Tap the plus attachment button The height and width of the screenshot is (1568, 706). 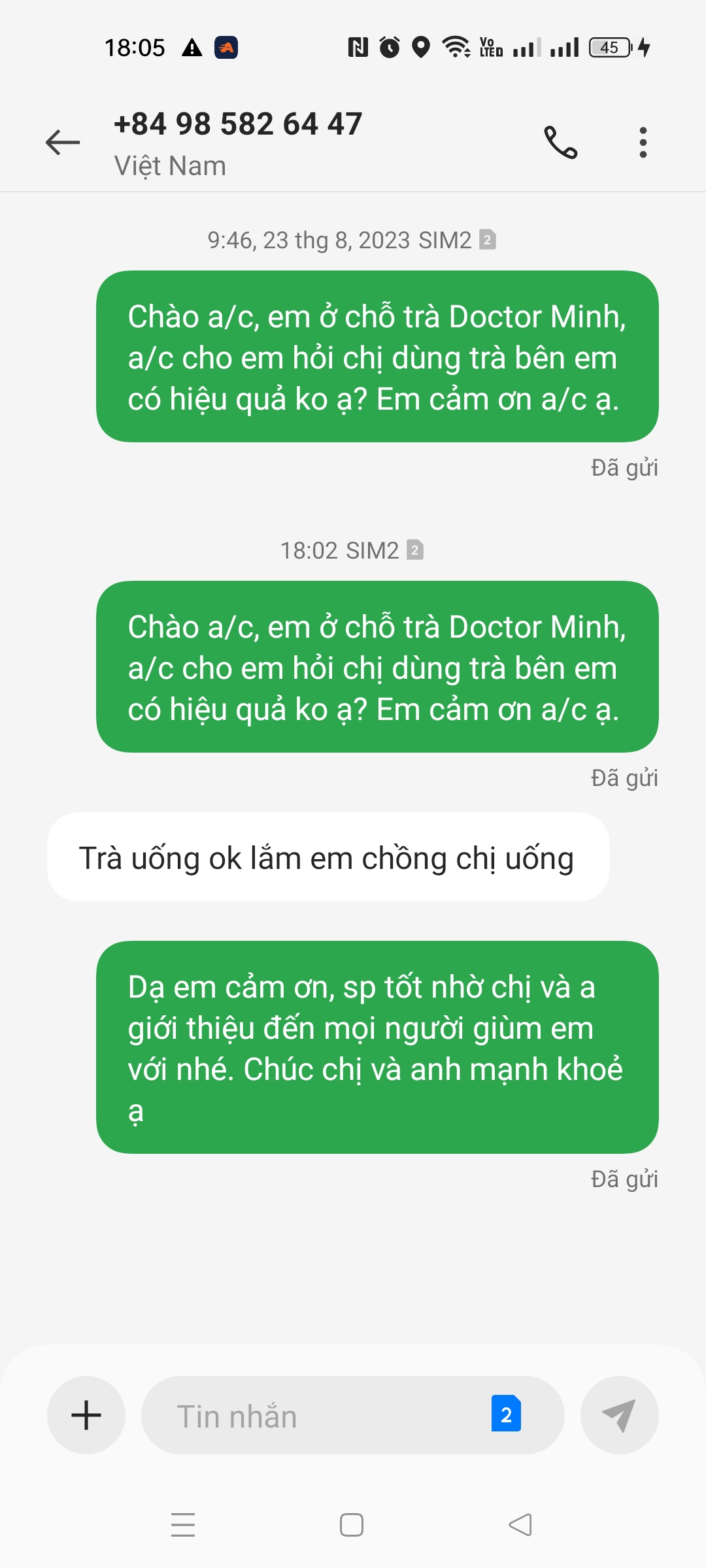coord(86,1415)
